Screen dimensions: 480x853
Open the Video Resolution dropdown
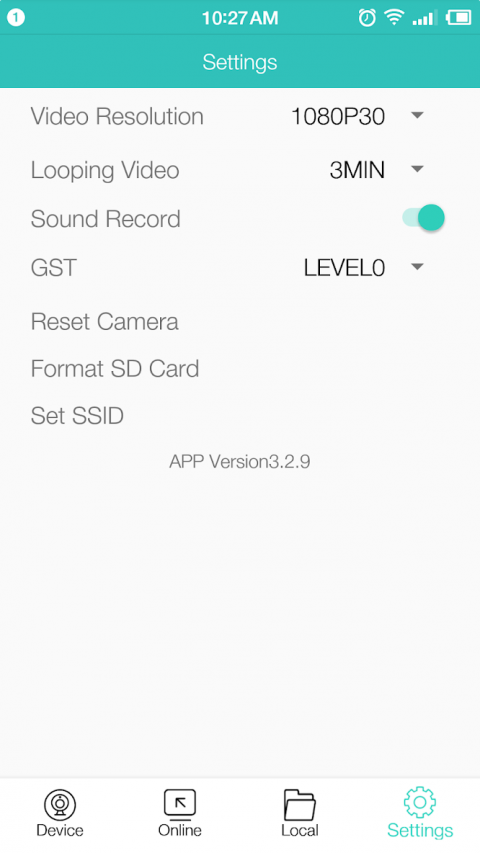coord(357,116)
